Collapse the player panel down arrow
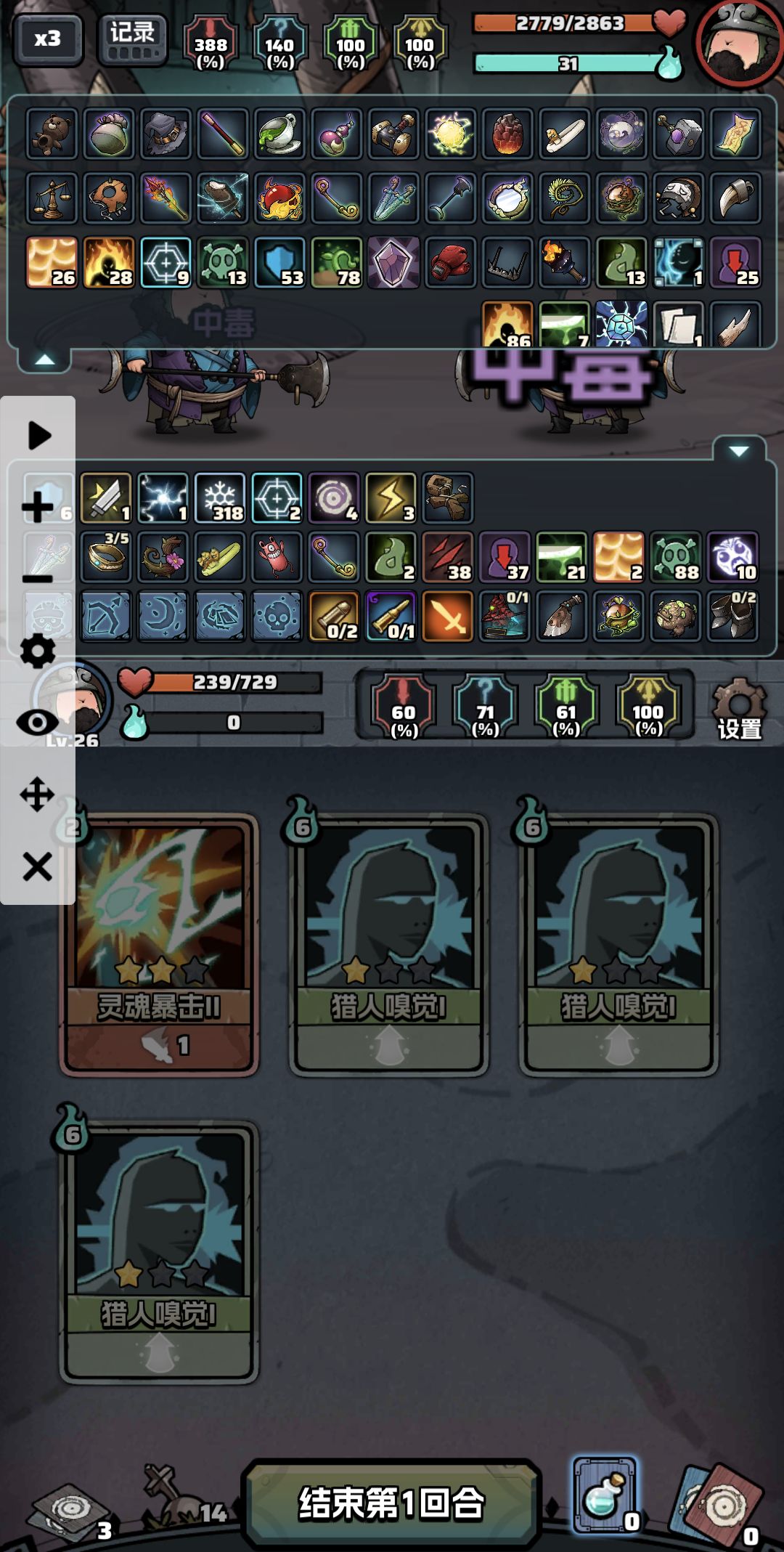This screenshot has width=784, height=1552. pos(739,451)
